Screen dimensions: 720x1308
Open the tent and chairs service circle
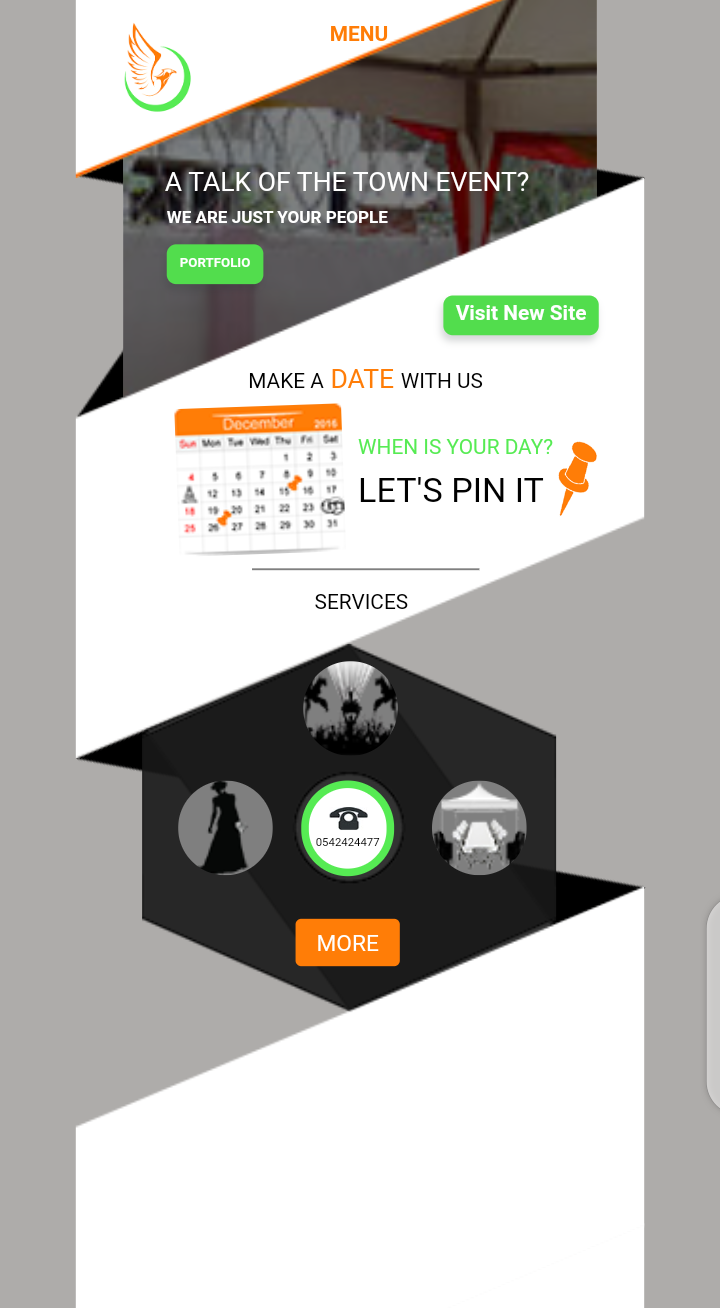(479, 827)
